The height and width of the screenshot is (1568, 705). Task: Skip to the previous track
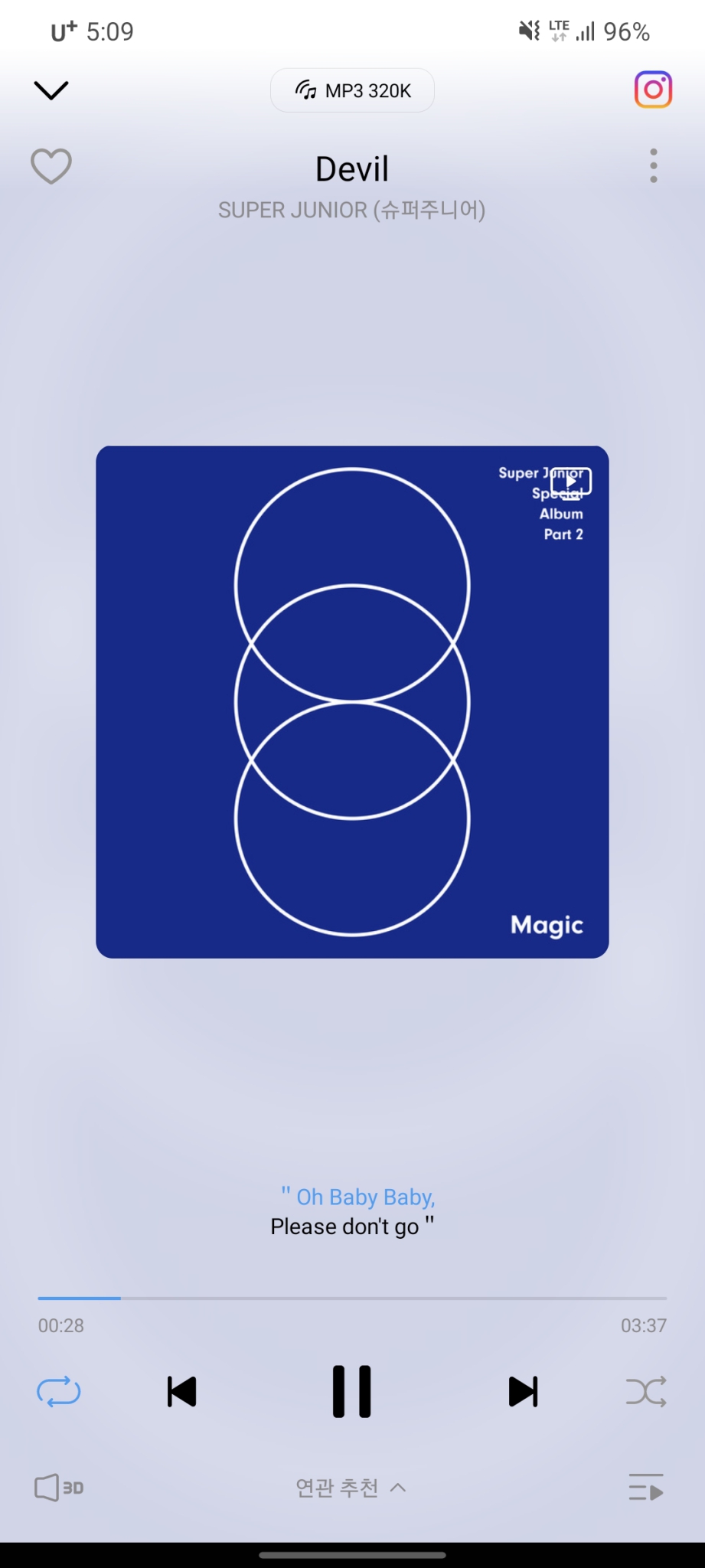(x=182, y=1391)
